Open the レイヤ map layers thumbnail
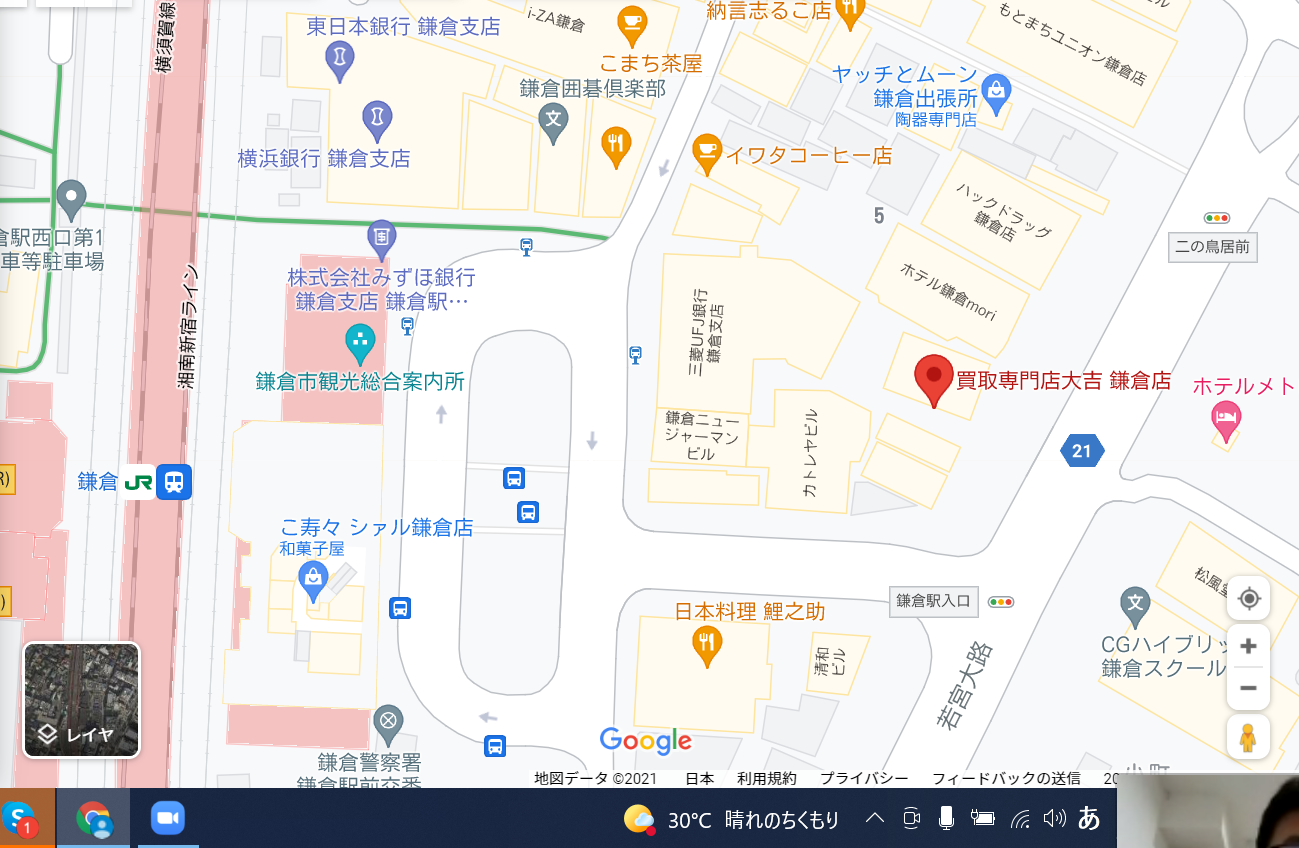Viewport: 1299px width, 848px height. (x=82, y=699)
